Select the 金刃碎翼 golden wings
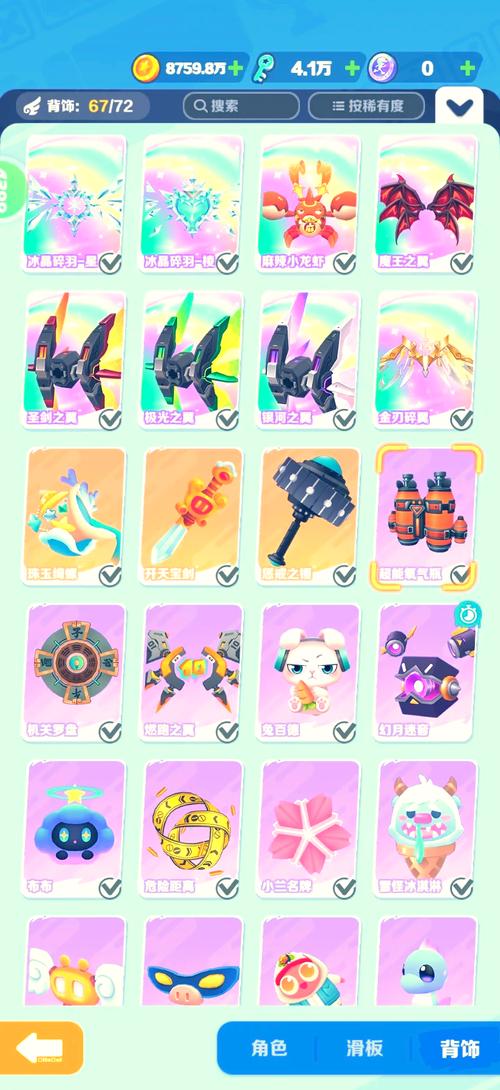This screenshot has height=1090, width=500. click(x=426, y=360)
